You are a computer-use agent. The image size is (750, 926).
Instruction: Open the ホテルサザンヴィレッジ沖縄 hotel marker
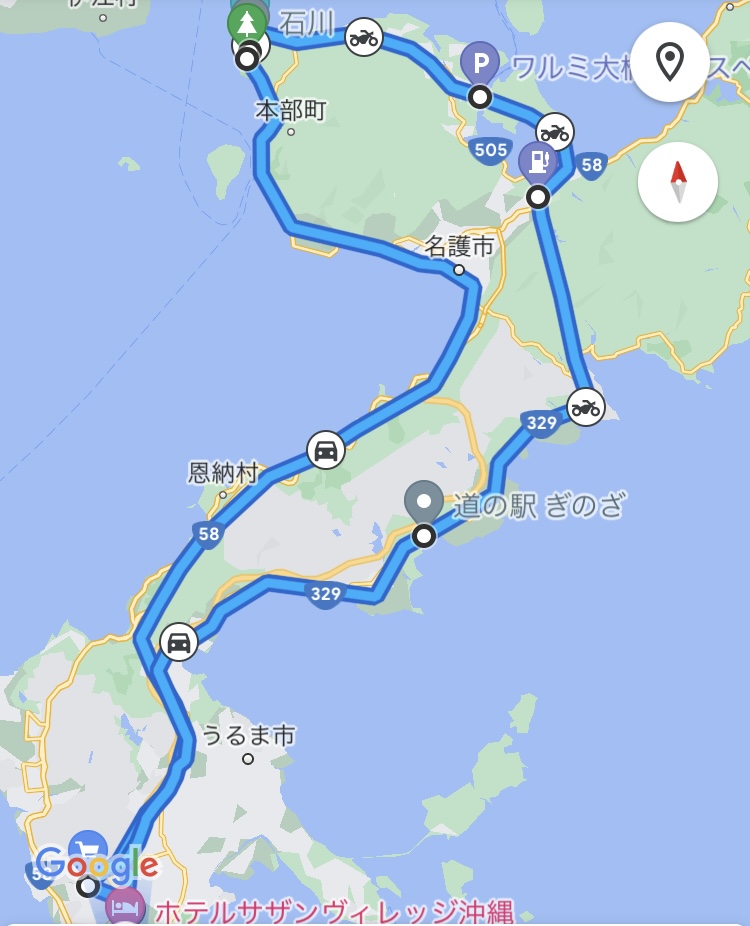(x=125, y=907)
